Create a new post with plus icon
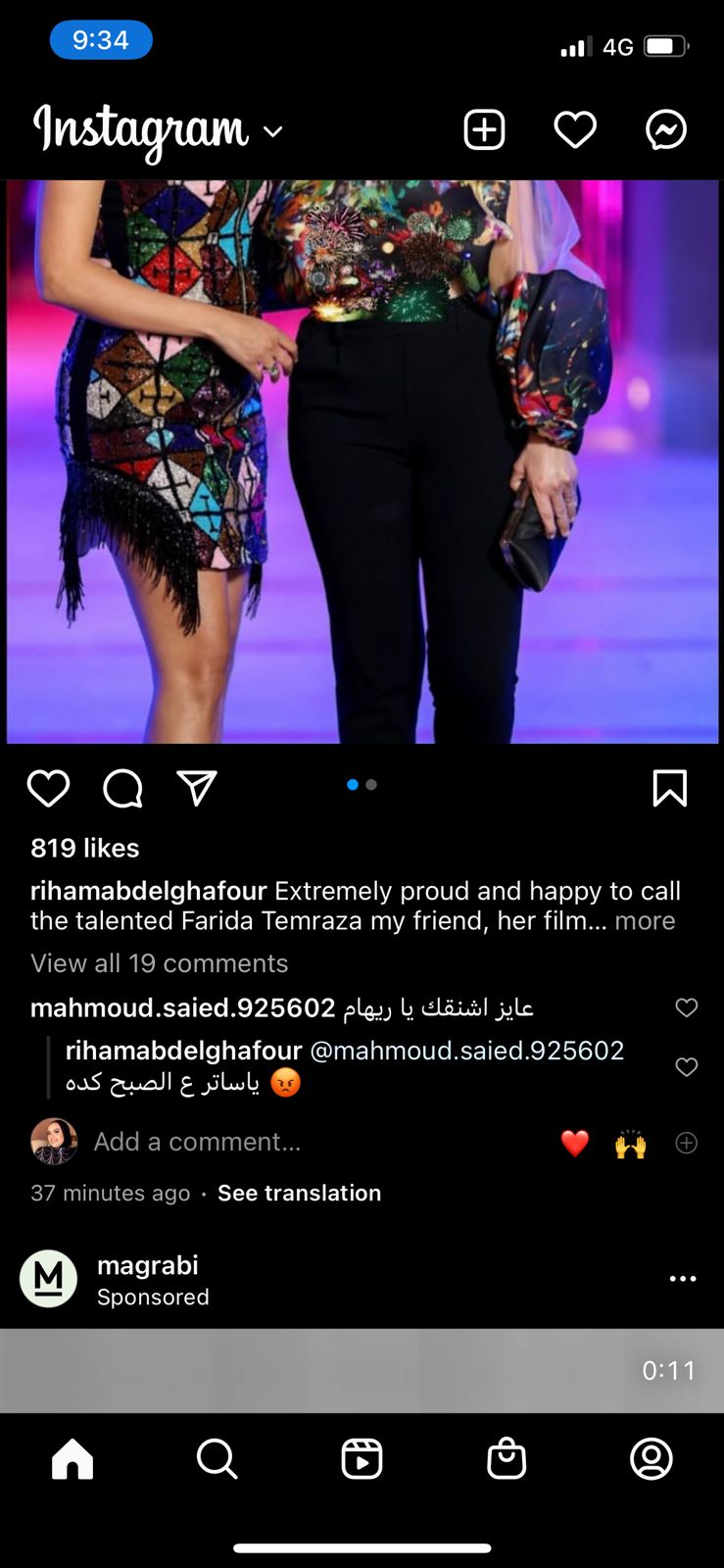The image size is (724, 1568). tap(484, 129)
